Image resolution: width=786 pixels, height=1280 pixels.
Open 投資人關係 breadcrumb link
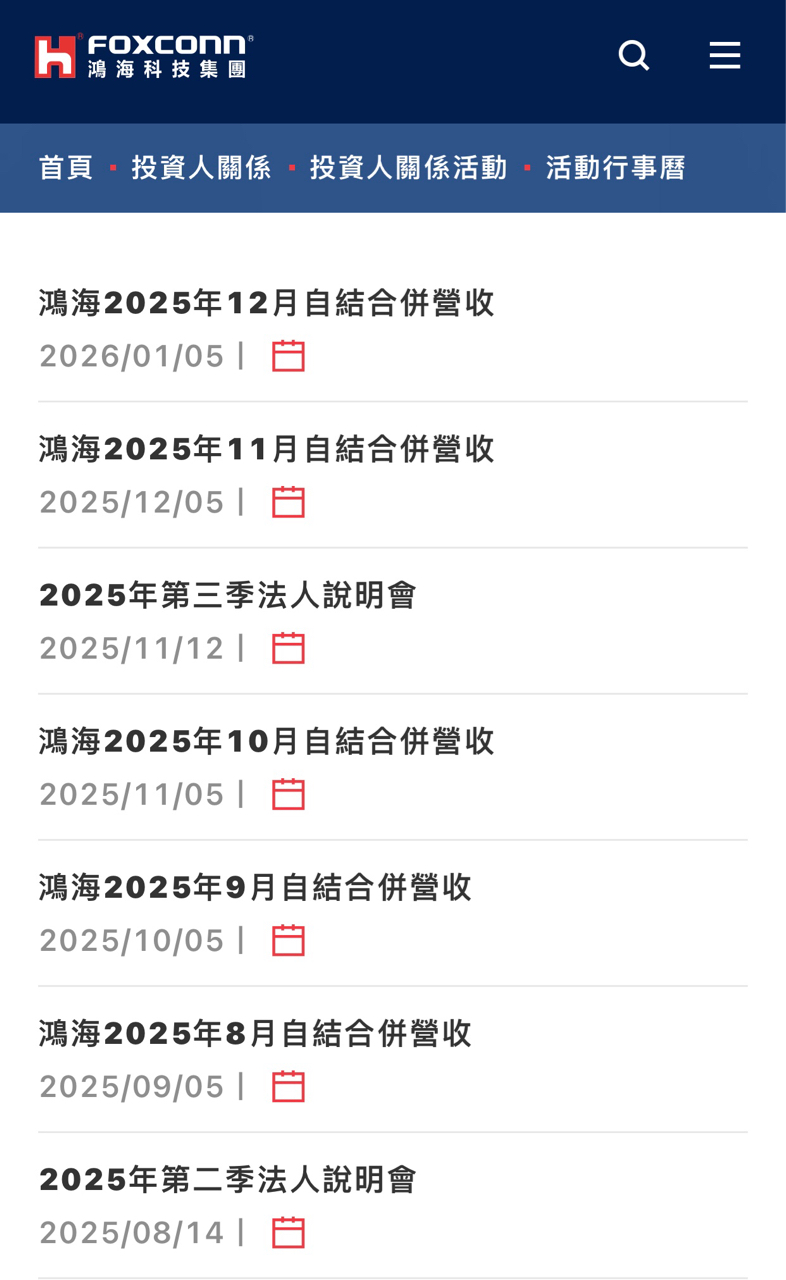[x=201, y=168]
